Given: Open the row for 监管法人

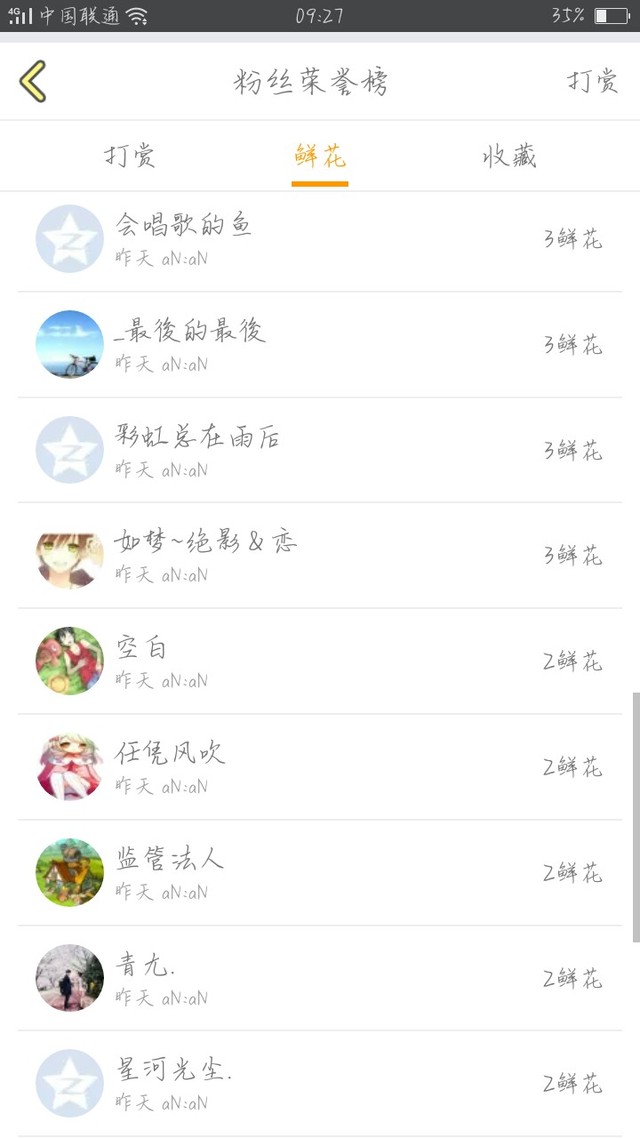Looking at the screenshot, I should tap(320, 872).
